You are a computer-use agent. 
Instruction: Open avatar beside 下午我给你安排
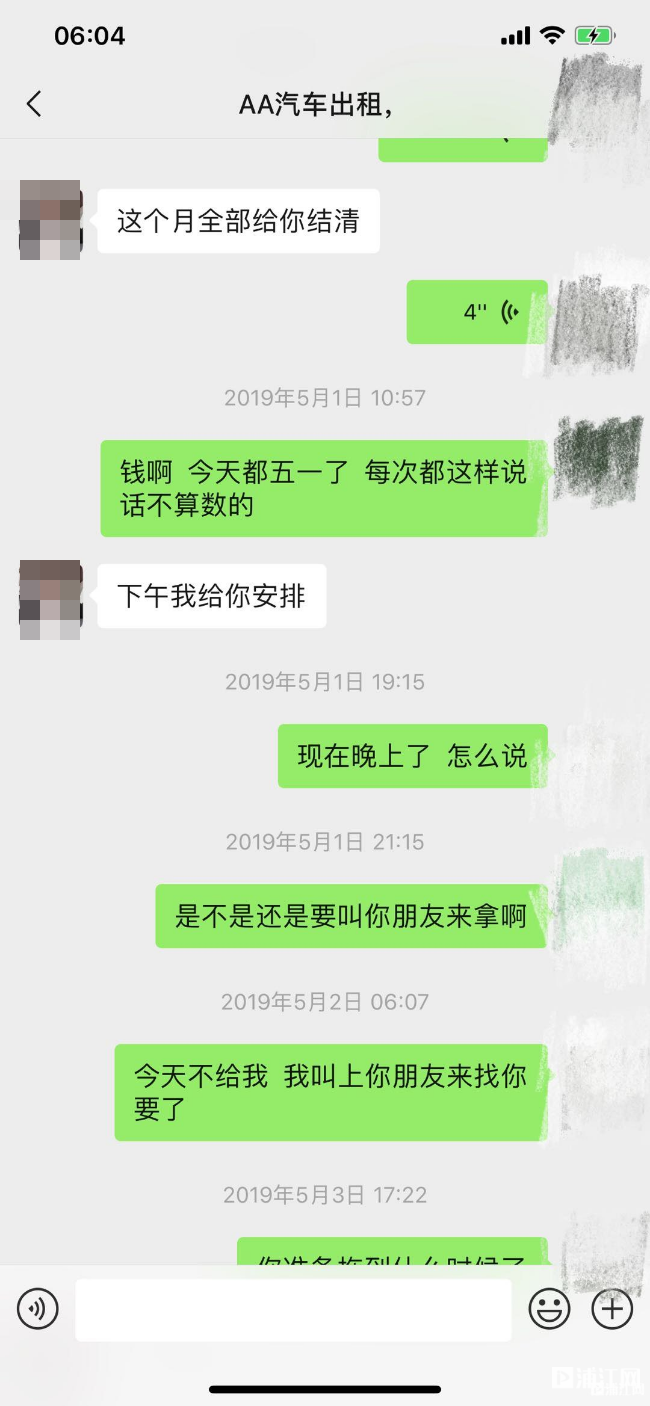tap(50, 599)
